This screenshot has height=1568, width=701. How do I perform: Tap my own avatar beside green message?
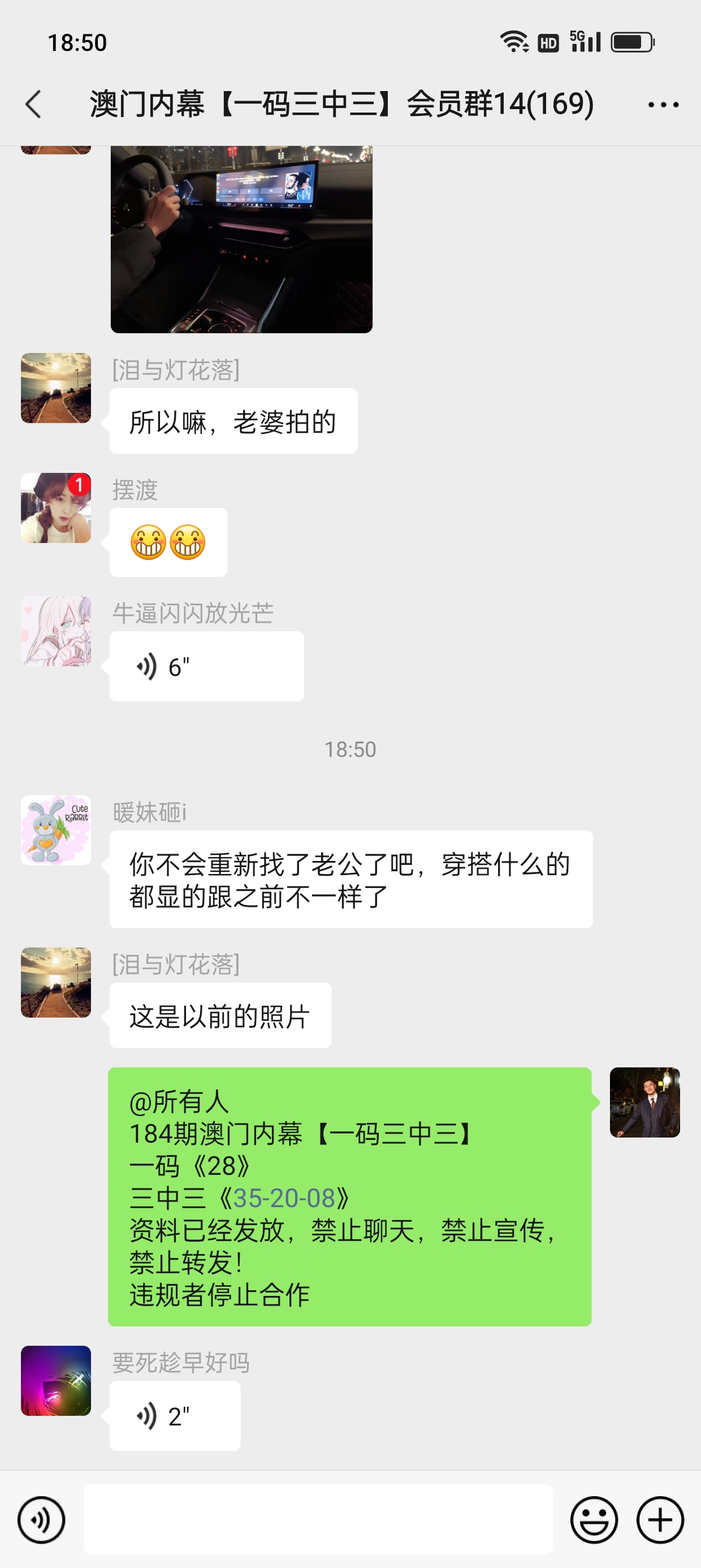coord(645,1102)
